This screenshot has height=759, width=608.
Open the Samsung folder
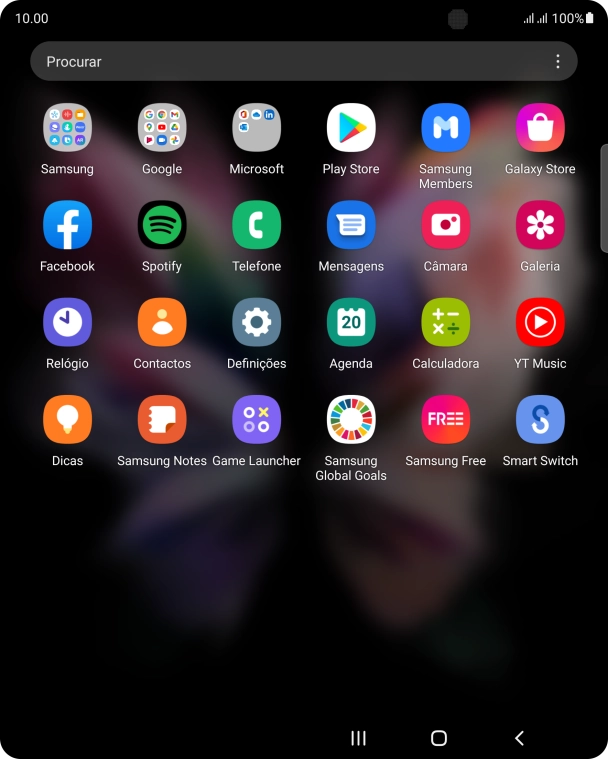(67, 128)
